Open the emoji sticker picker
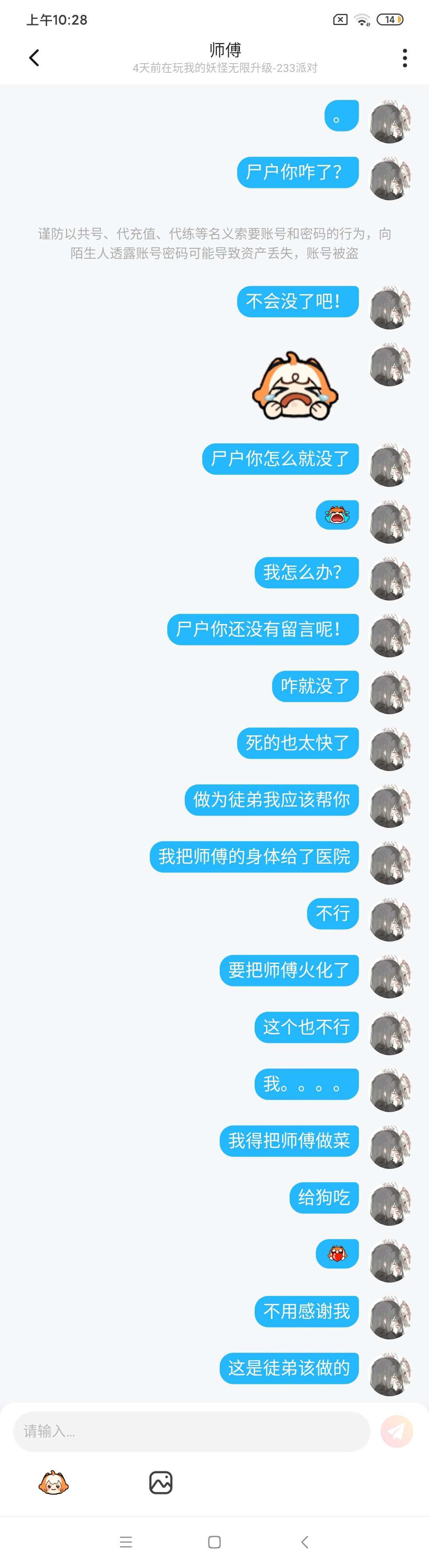The image size is (429, 1568). (54, 1483)
